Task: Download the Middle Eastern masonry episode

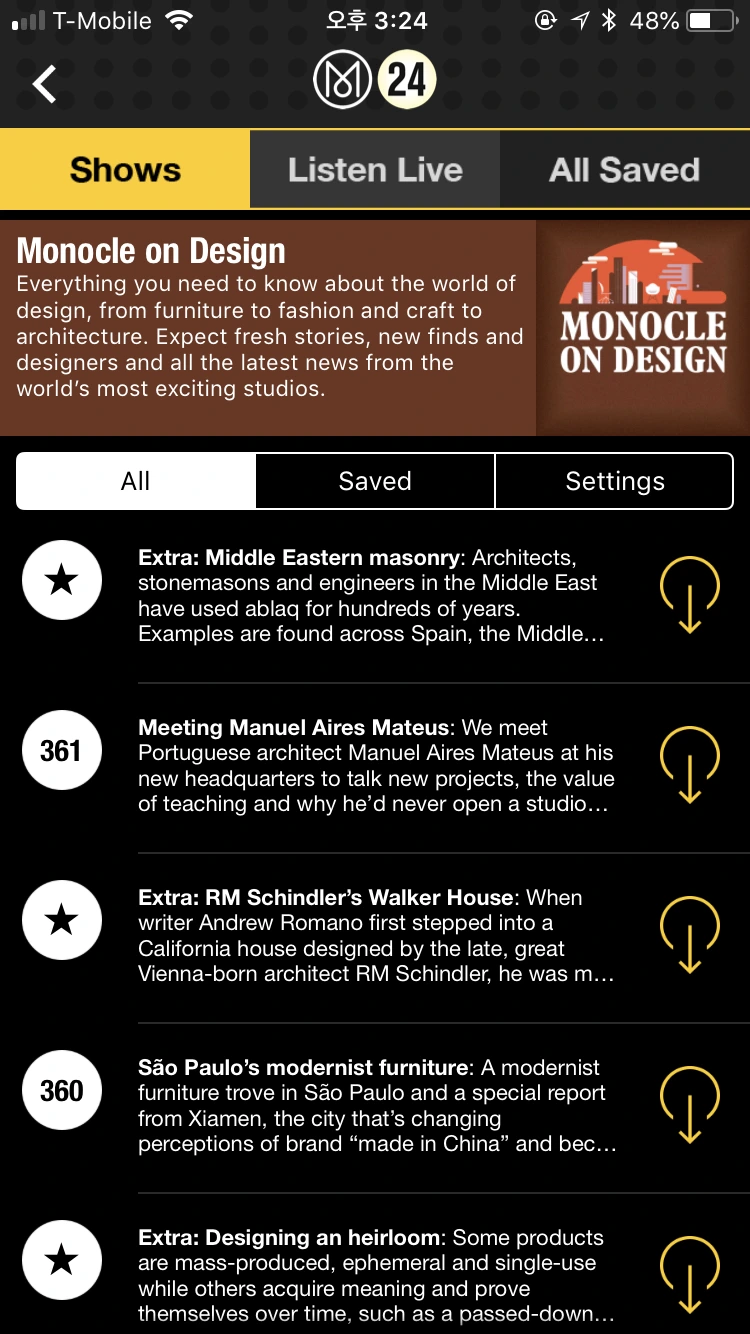Action: pos(690,595)
